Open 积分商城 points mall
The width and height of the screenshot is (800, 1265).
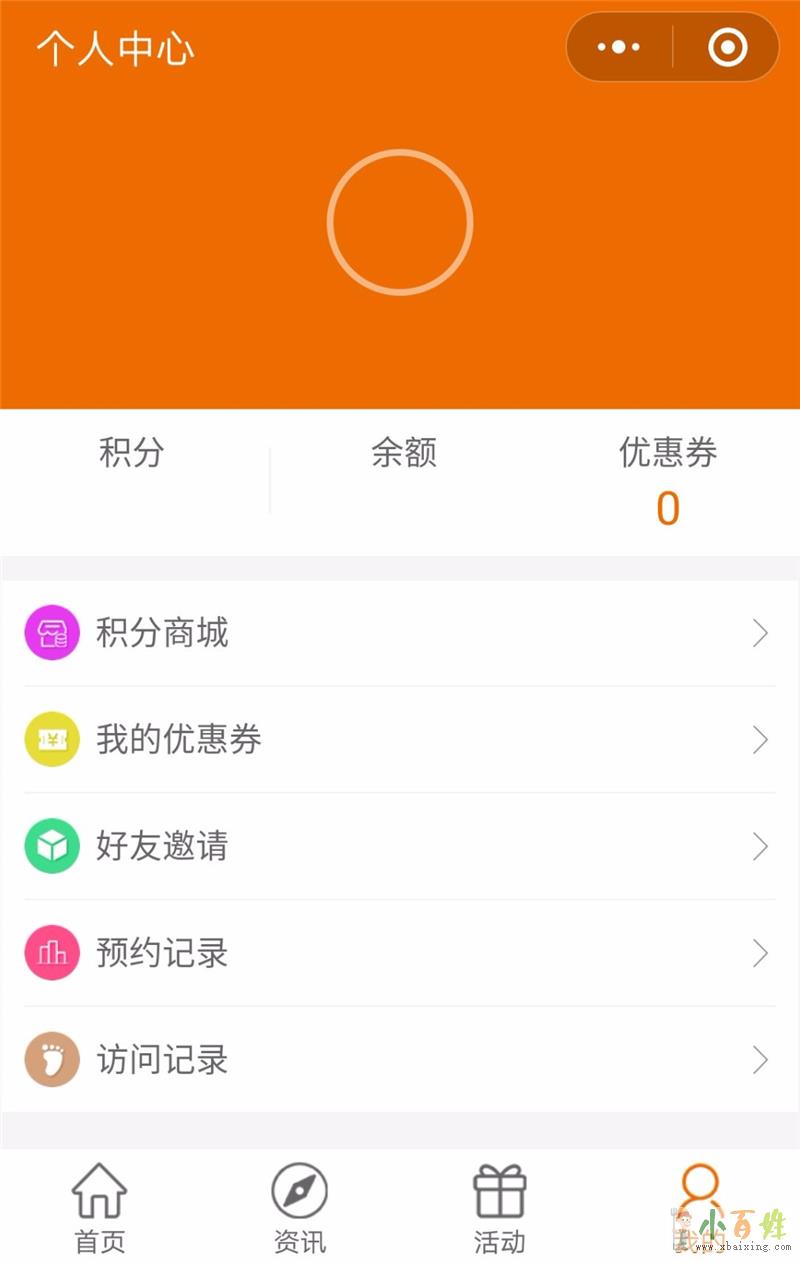click(400, 633)
